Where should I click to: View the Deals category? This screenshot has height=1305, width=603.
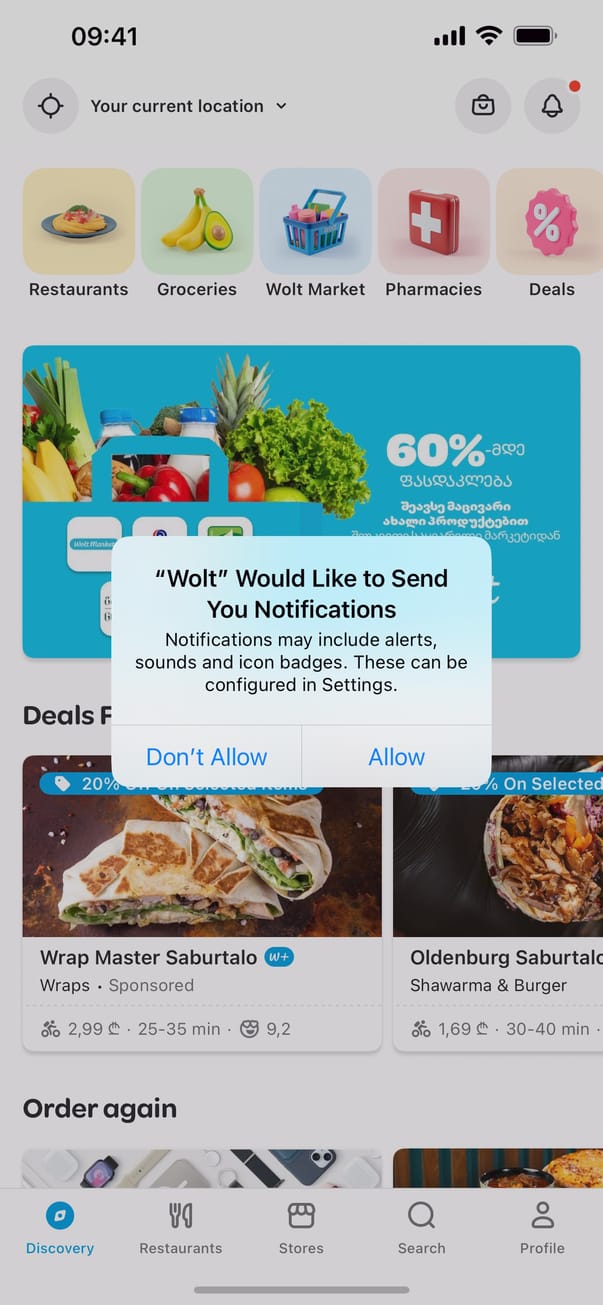[551, 233]
